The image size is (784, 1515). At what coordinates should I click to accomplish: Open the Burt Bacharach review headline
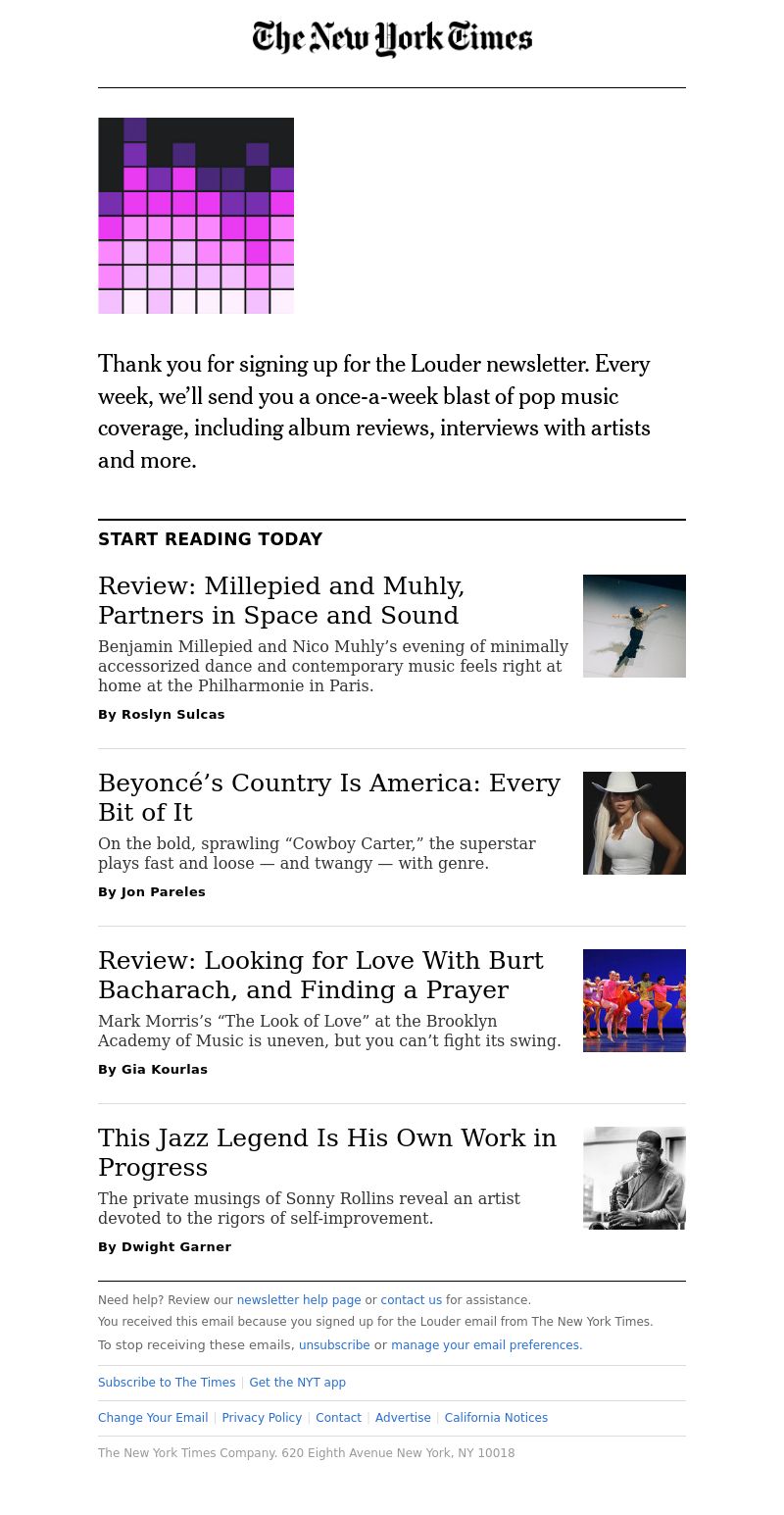point(320,975)
